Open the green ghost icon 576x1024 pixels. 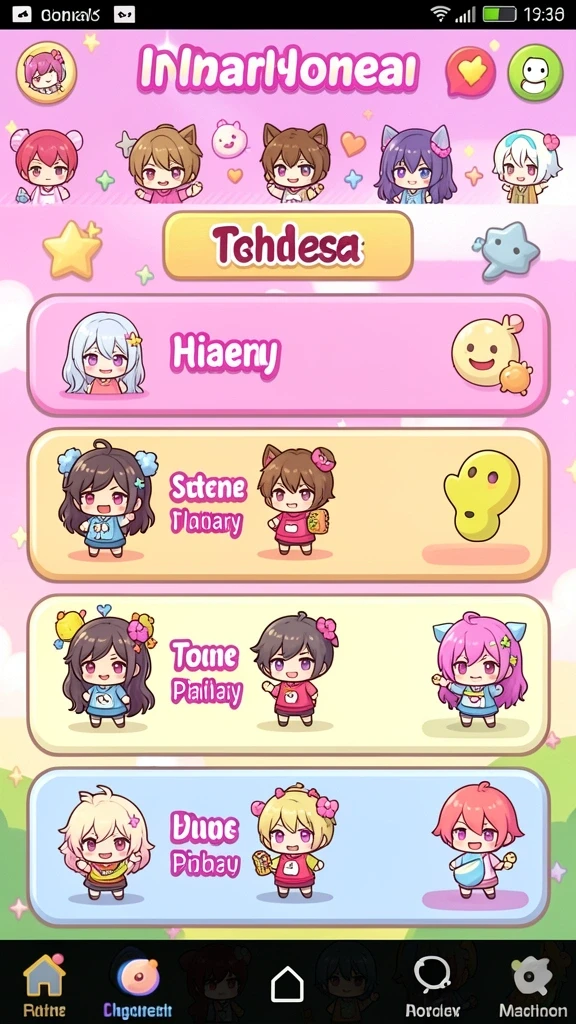click(x=535, y=72)
